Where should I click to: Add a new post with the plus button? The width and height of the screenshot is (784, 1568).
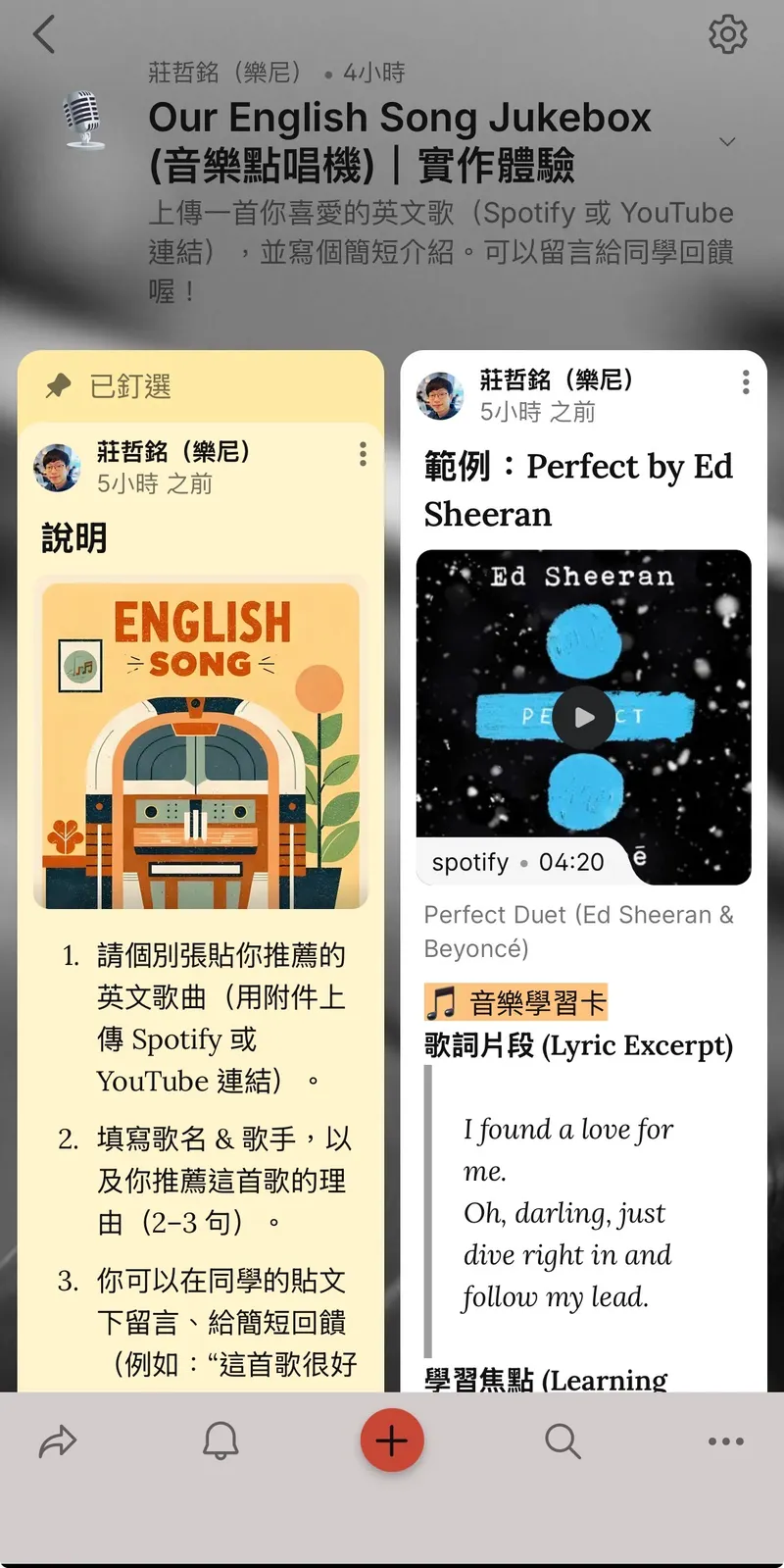tap(392, 1442)
